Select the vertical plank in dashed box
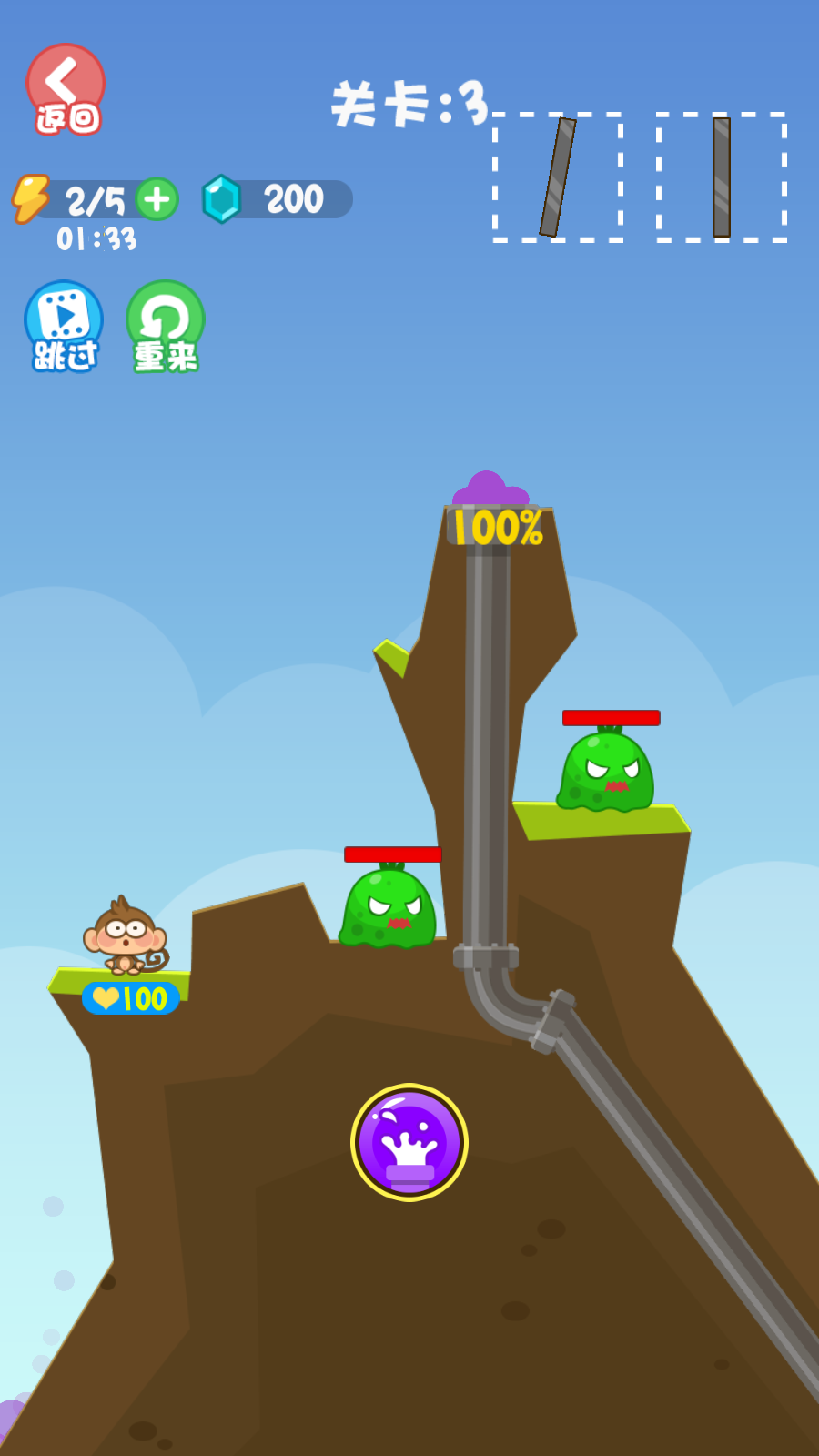The width and height of the screenshot is (819, 1456). [722, 177]
